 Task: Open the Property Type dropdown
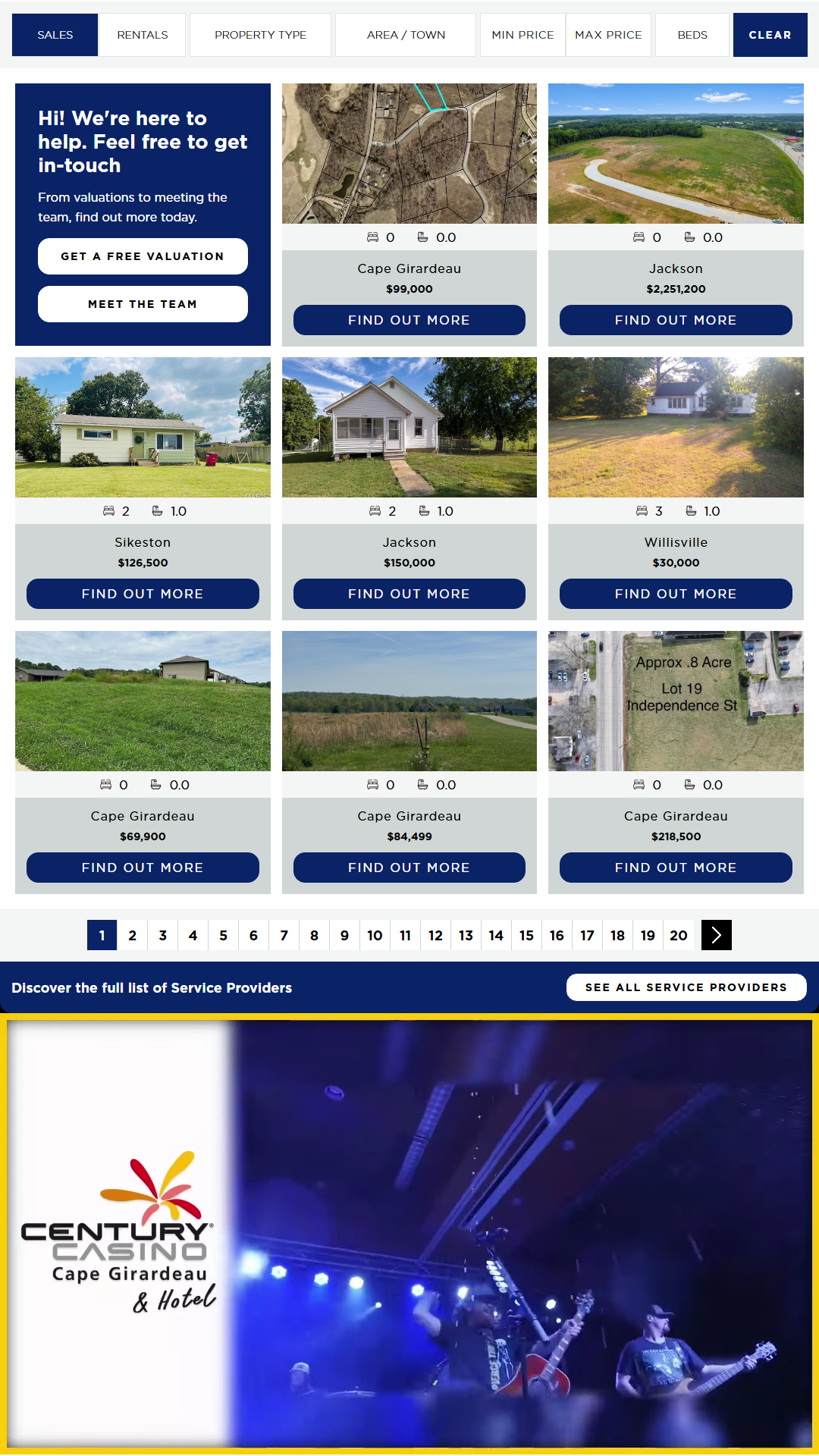[260, 35]
